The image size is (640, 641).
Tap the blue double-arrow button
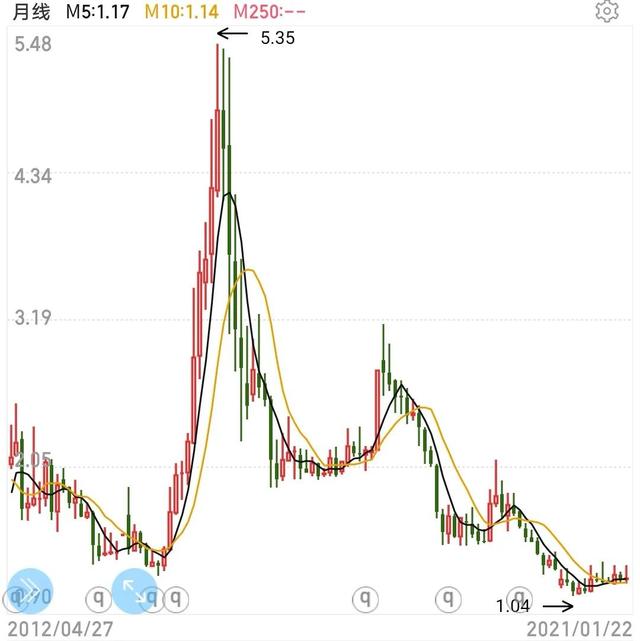coord(28,590)
